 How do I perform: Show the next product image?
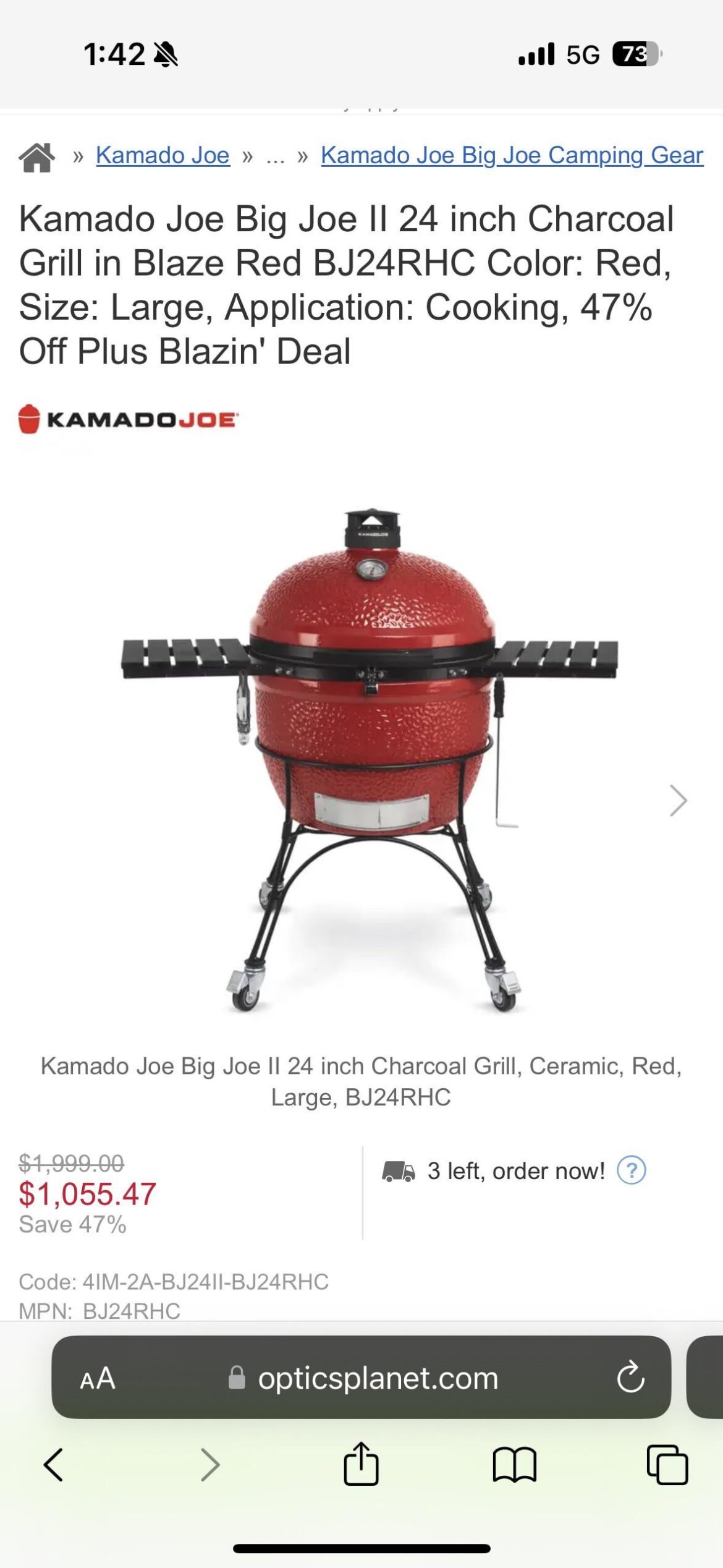[x=678, y=801]
